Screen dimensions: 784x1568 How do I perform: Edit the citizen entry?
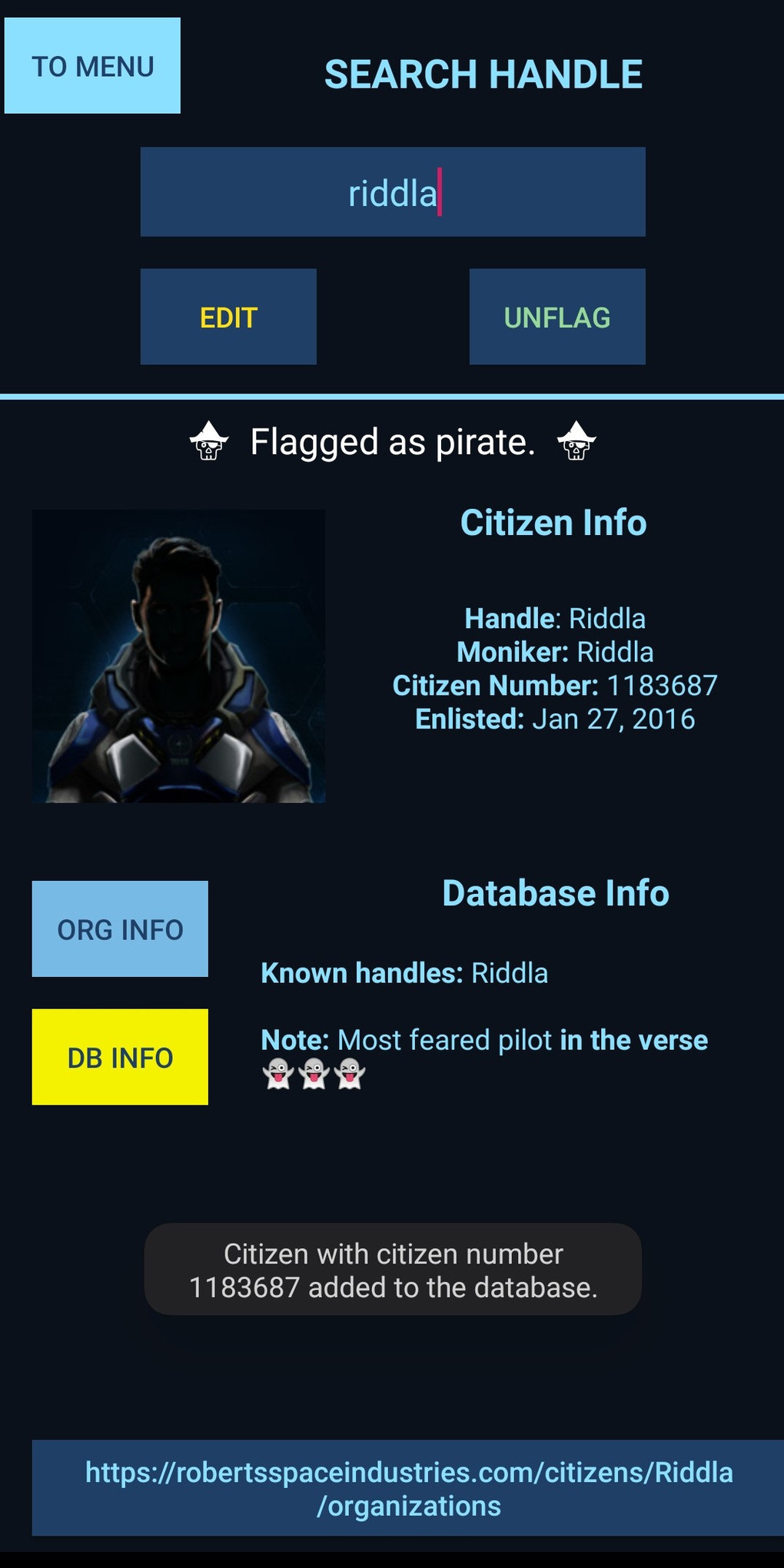(x=228, y=317)
